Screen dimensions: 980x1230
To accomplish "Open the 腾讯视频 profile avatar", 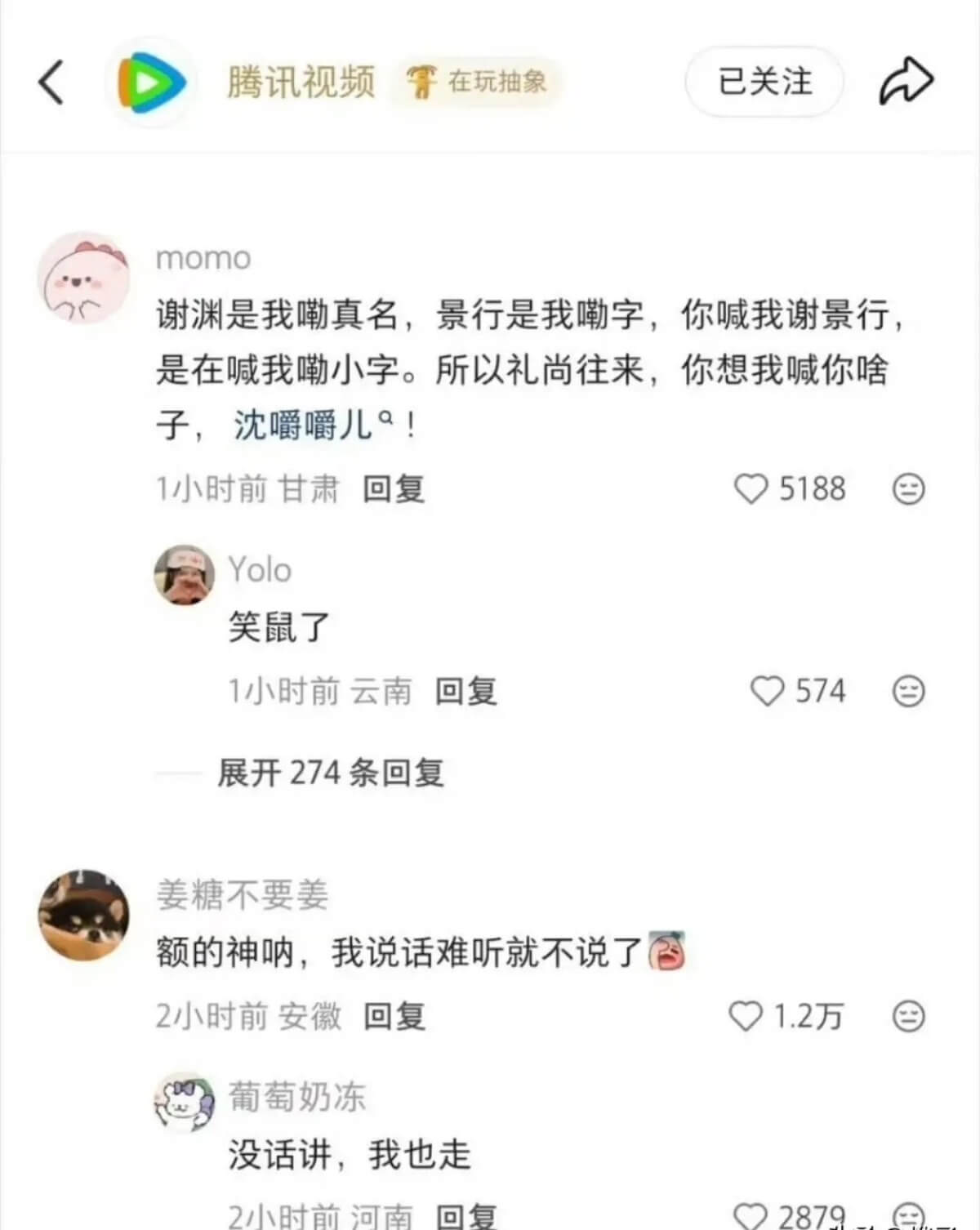I will 151,82.
